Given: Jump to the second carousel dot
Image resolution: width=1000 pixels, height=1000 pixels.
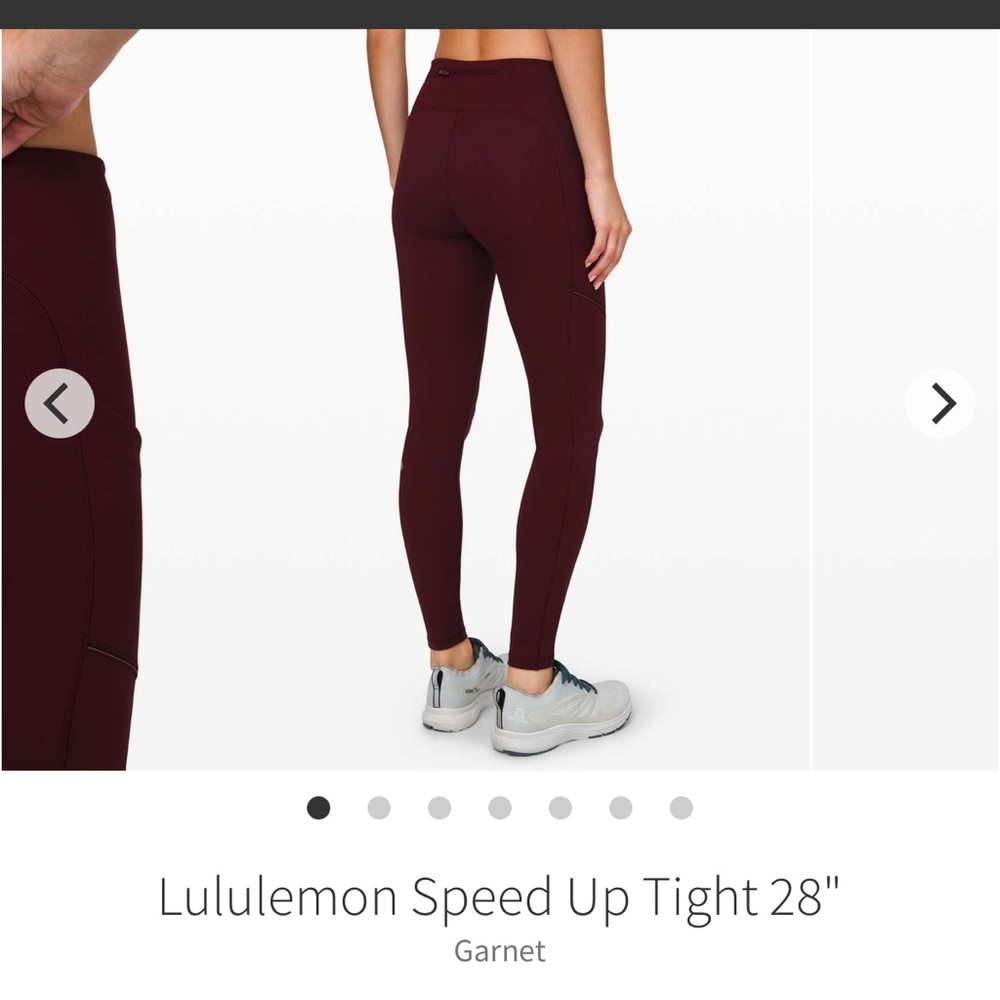Looking at the screenshot, I should (x=379, y=808).
